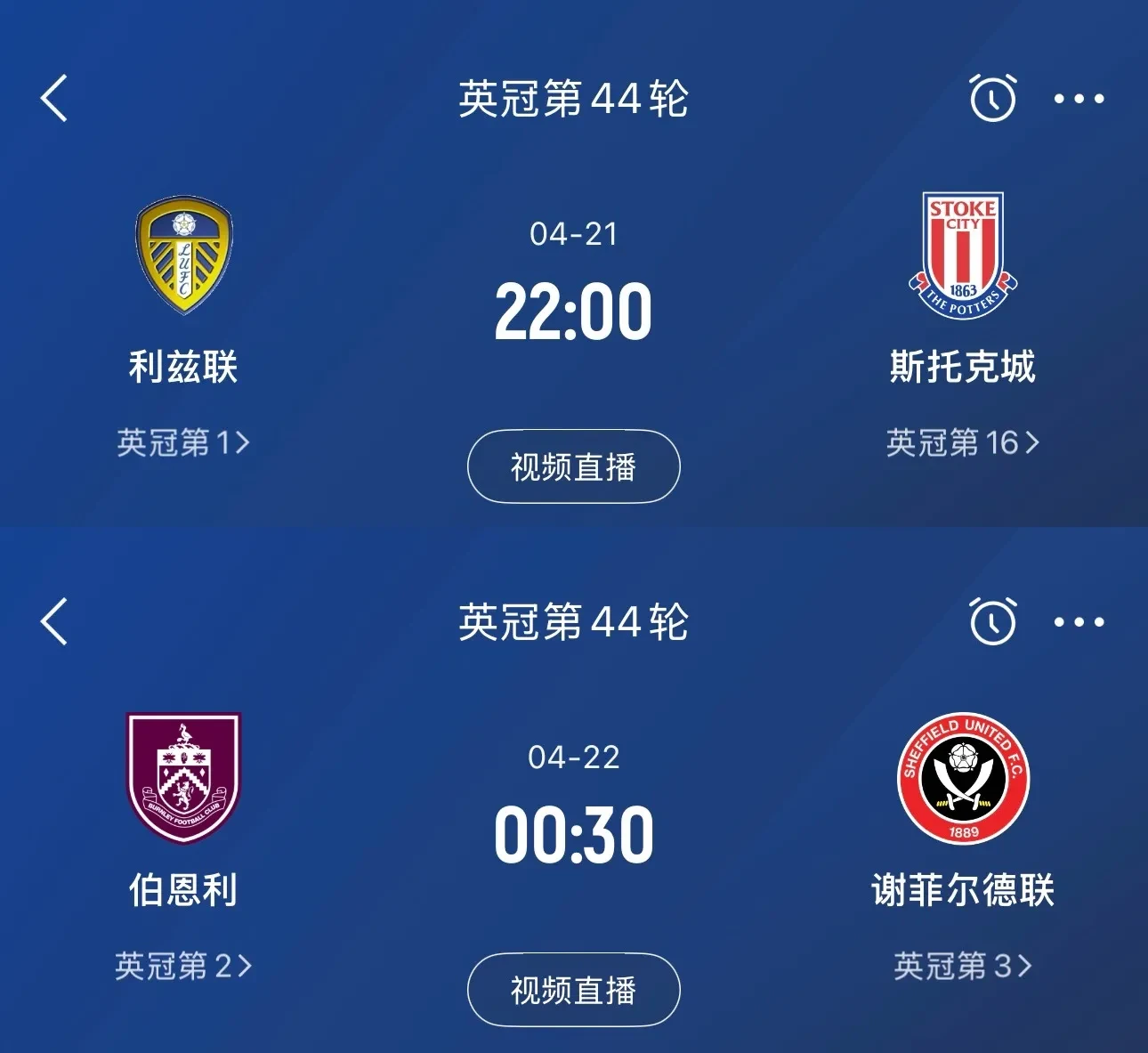The width and height of the screenshot is (1148, 1053).
Task: Go back from the Leeds vs Stoke match
Action: tap(55, 98)
